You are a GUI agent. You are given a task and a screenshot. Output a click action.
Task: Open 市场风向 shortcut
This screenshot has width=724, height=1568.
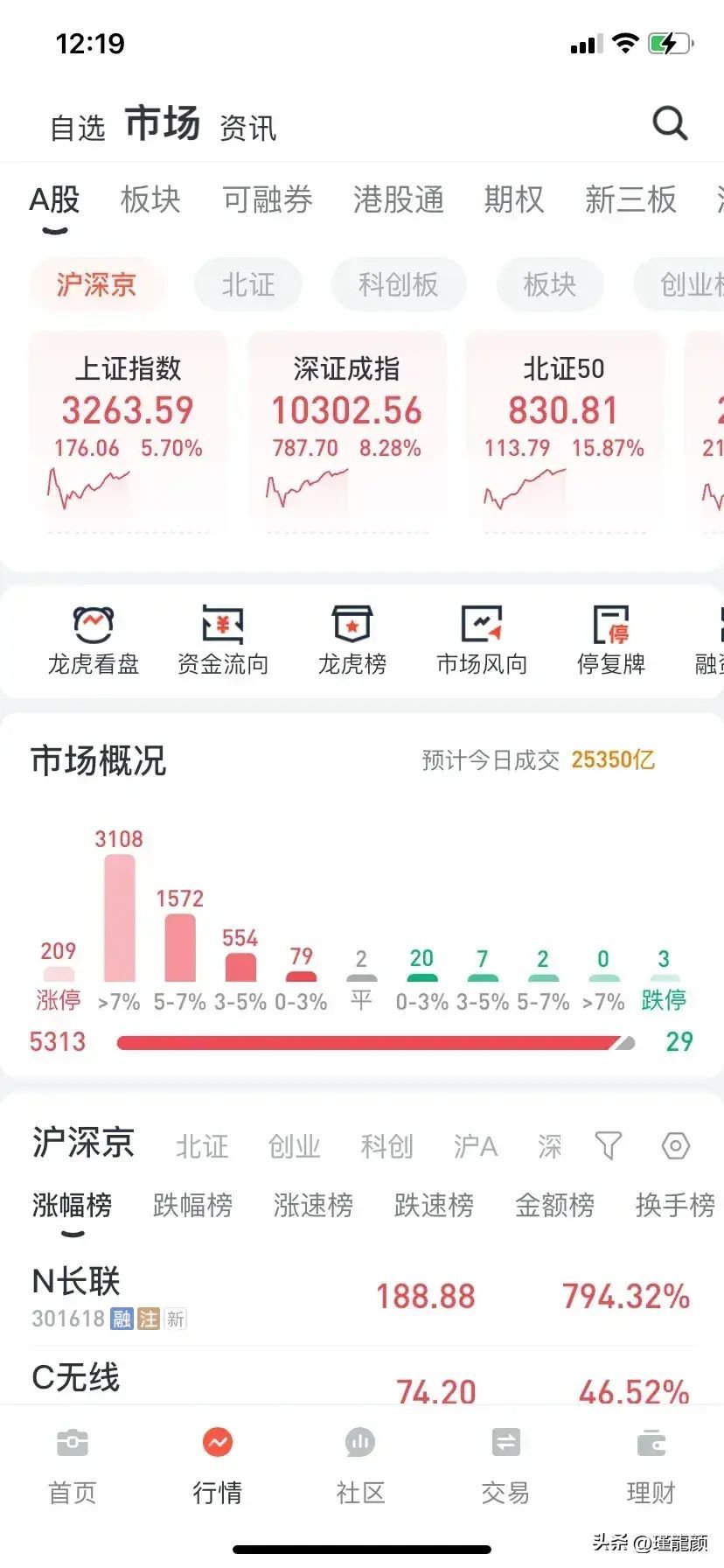(x=481, y=640)
